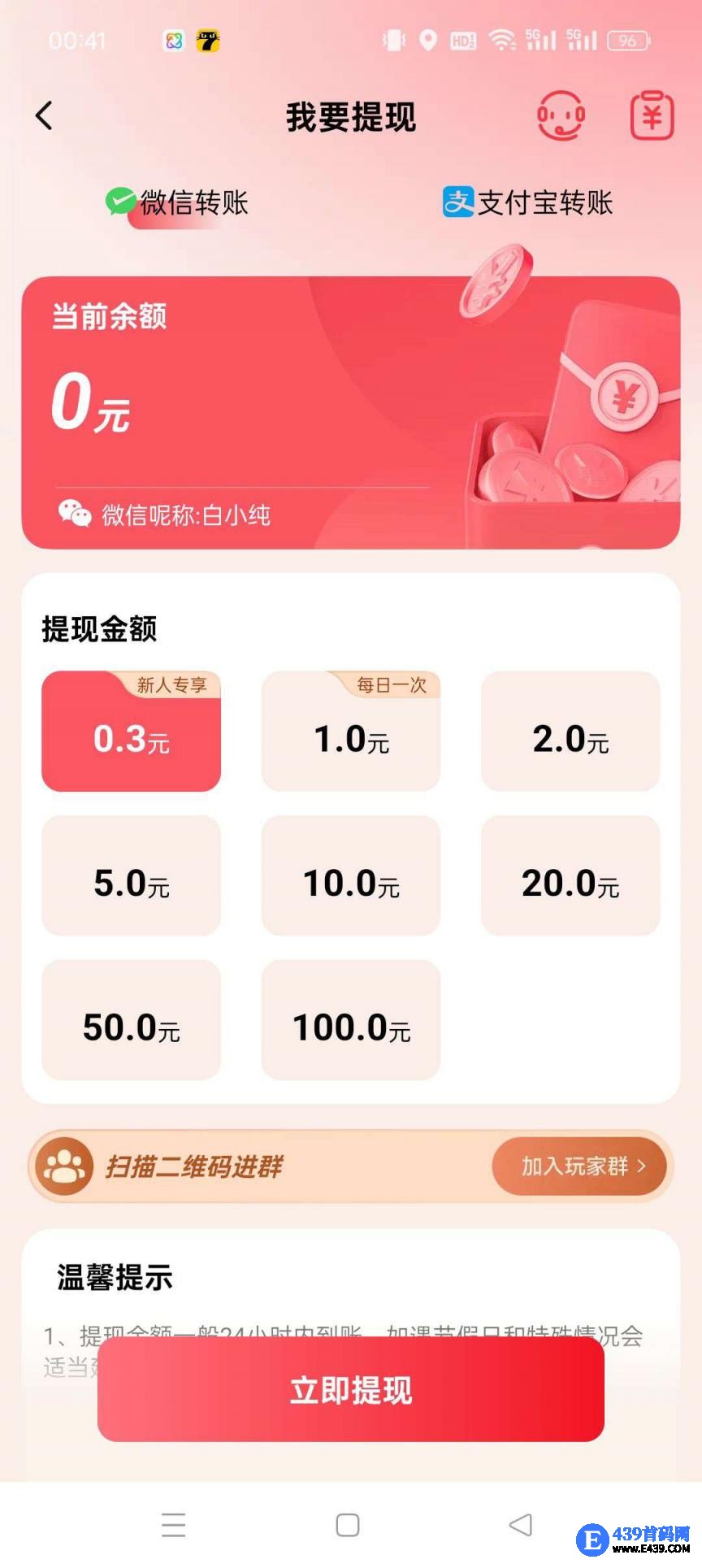Open customer service headset icon
The height and width of the screenshot is (1568, 702).
coord(561,116)
